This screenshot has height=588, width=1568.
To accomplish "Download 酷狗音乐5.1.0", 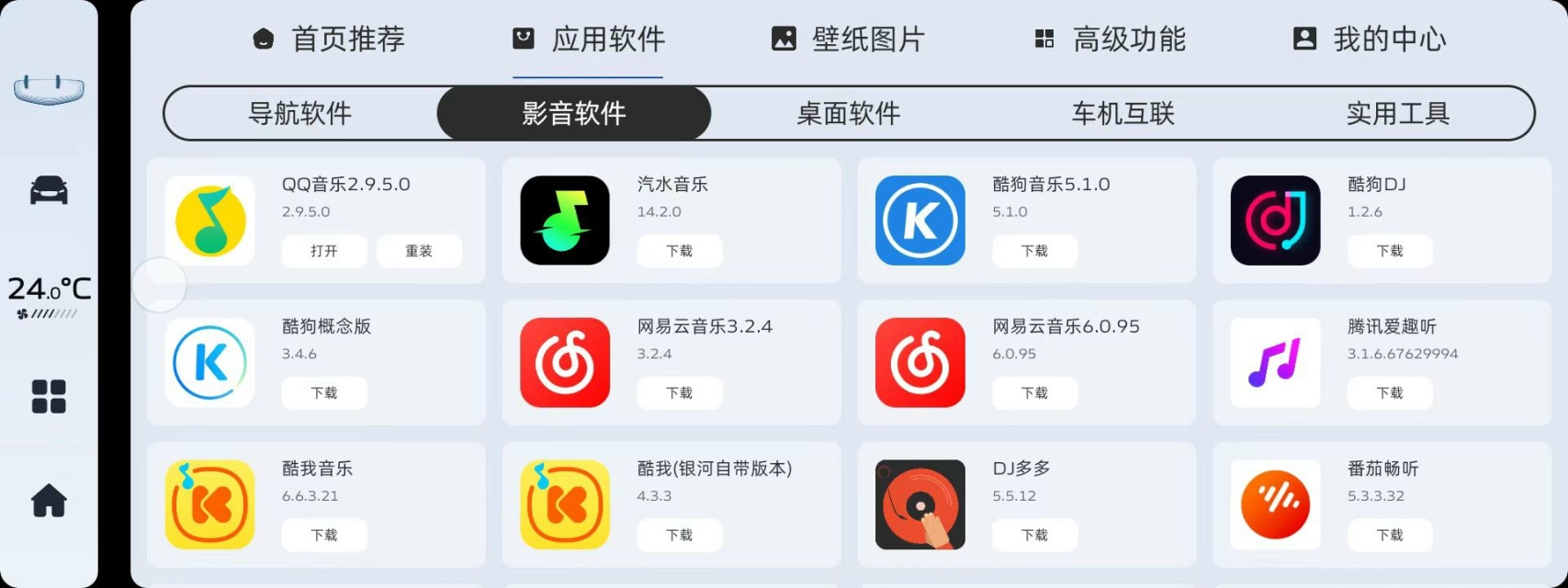I will pos(1034,251).
